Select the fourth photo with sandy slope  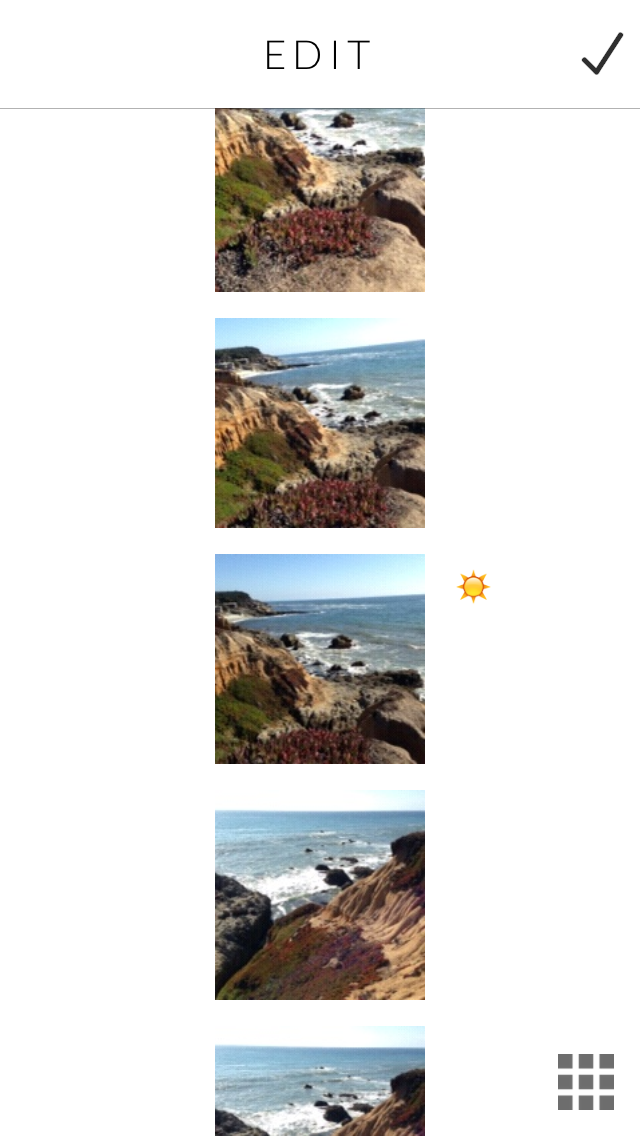click(320, 895)
